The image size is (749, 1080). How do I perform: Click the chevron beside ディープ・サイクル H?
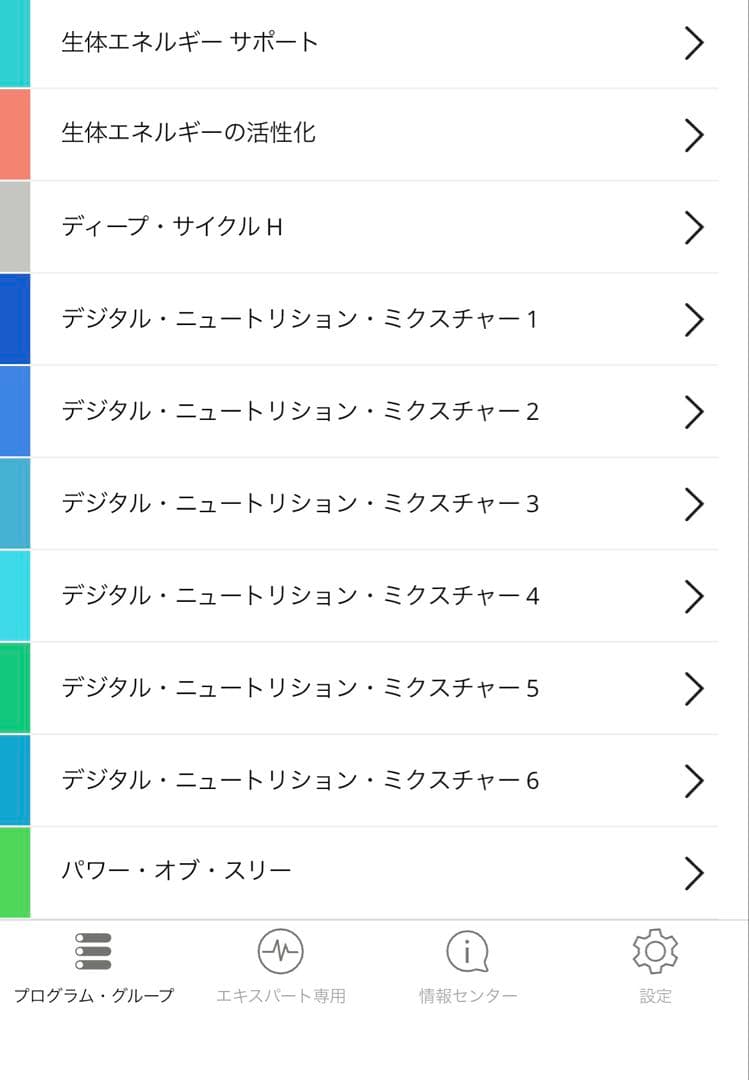[693, 227]
